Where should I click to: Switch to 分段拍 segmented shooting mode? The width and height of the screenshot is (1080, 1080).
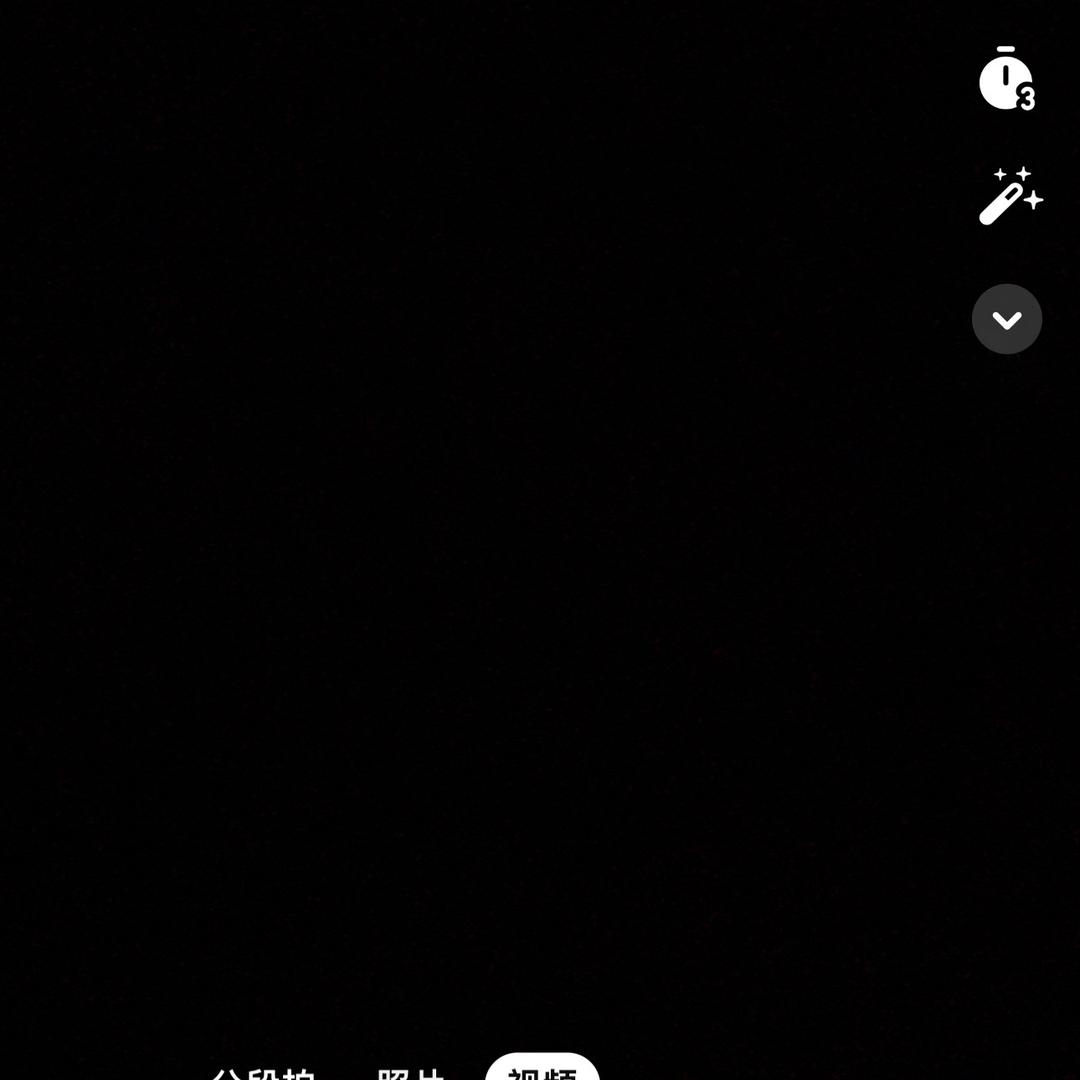263,1074
